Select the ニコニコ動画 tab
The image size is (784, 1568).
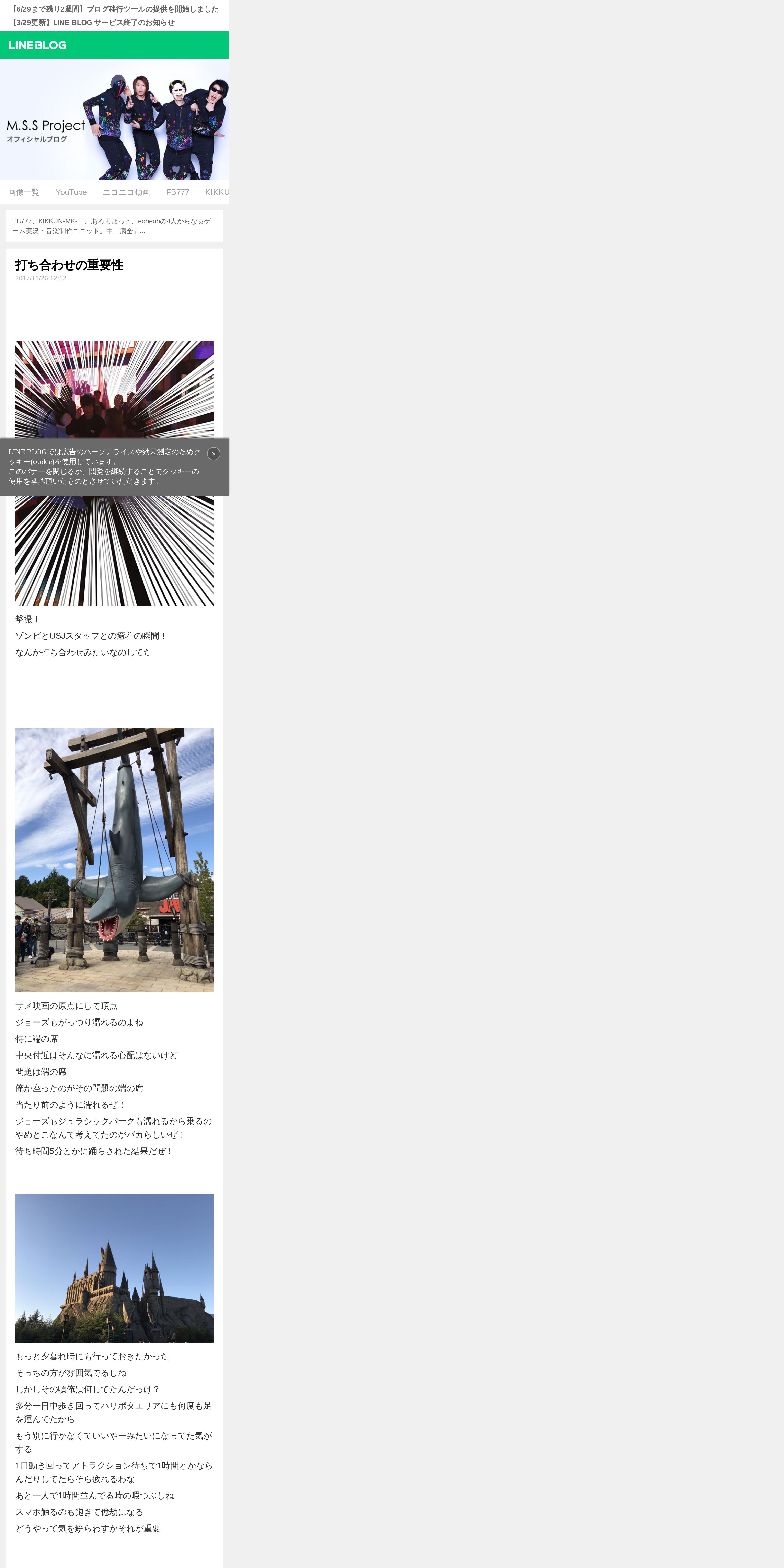click(x=126, y=192)
